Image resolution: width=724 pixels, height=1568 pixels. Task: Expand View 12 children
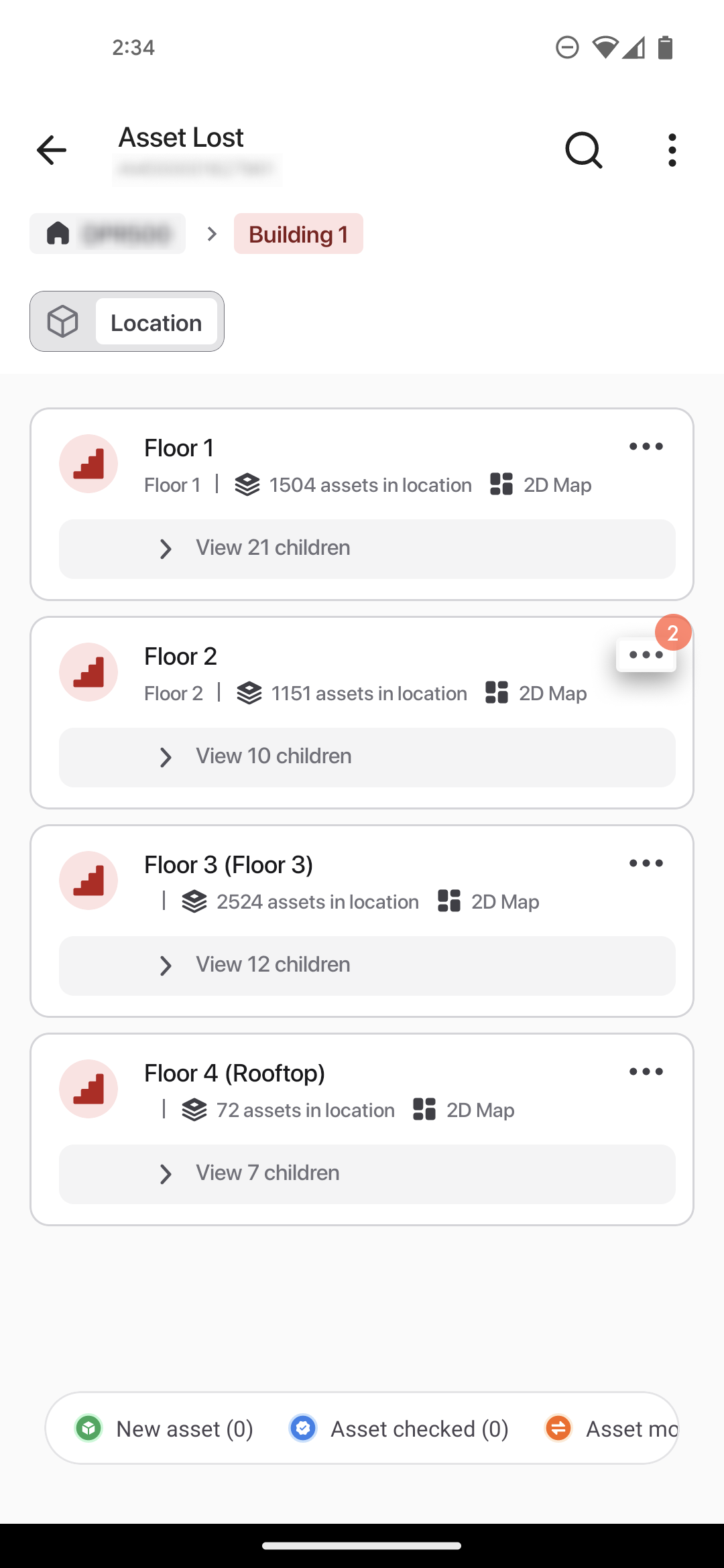pyautogui.click(x=367, y=966)
